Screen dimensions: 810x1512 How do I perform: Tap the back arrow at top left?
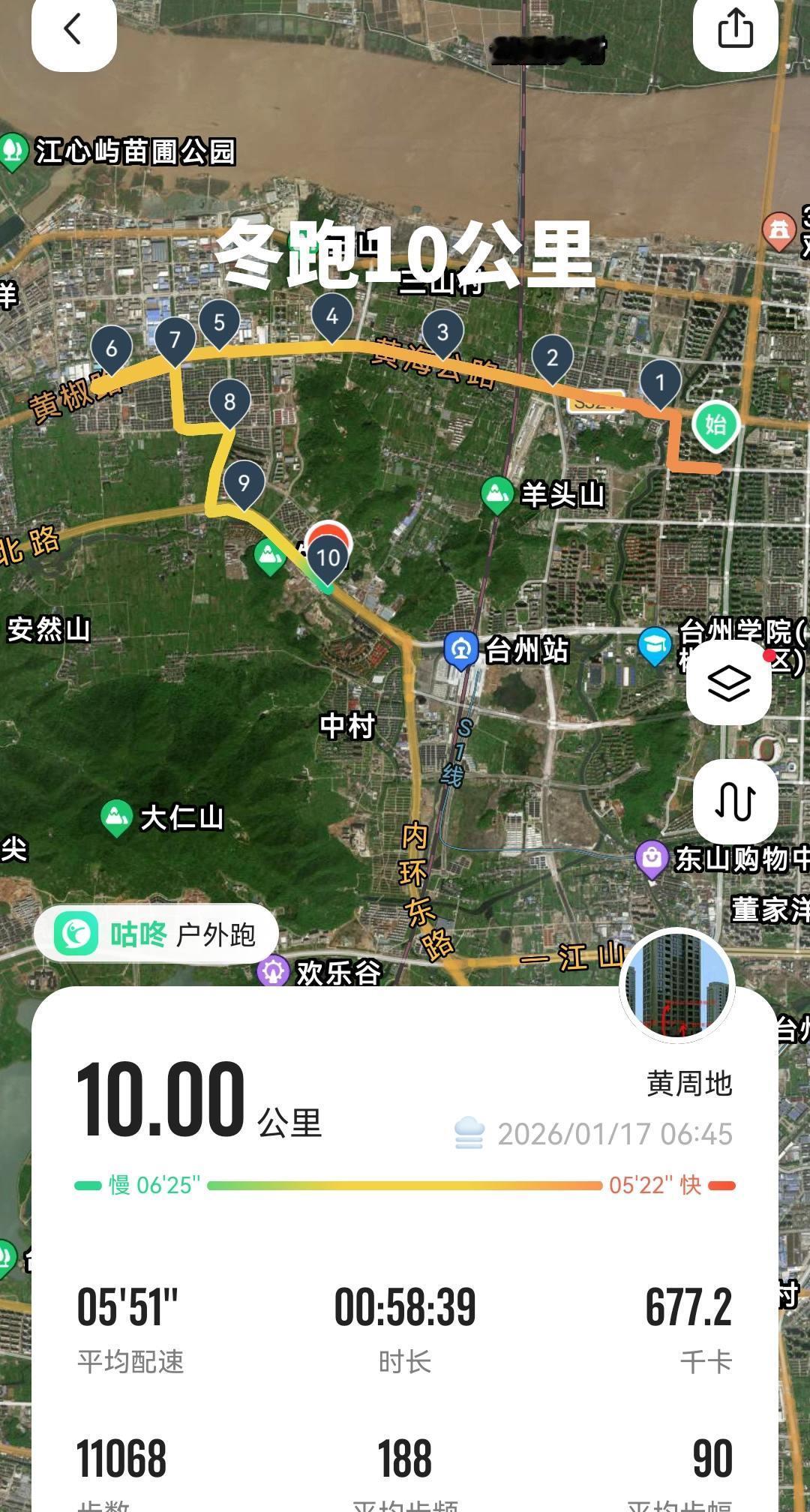pyautogui.click(x=73, y=30)
